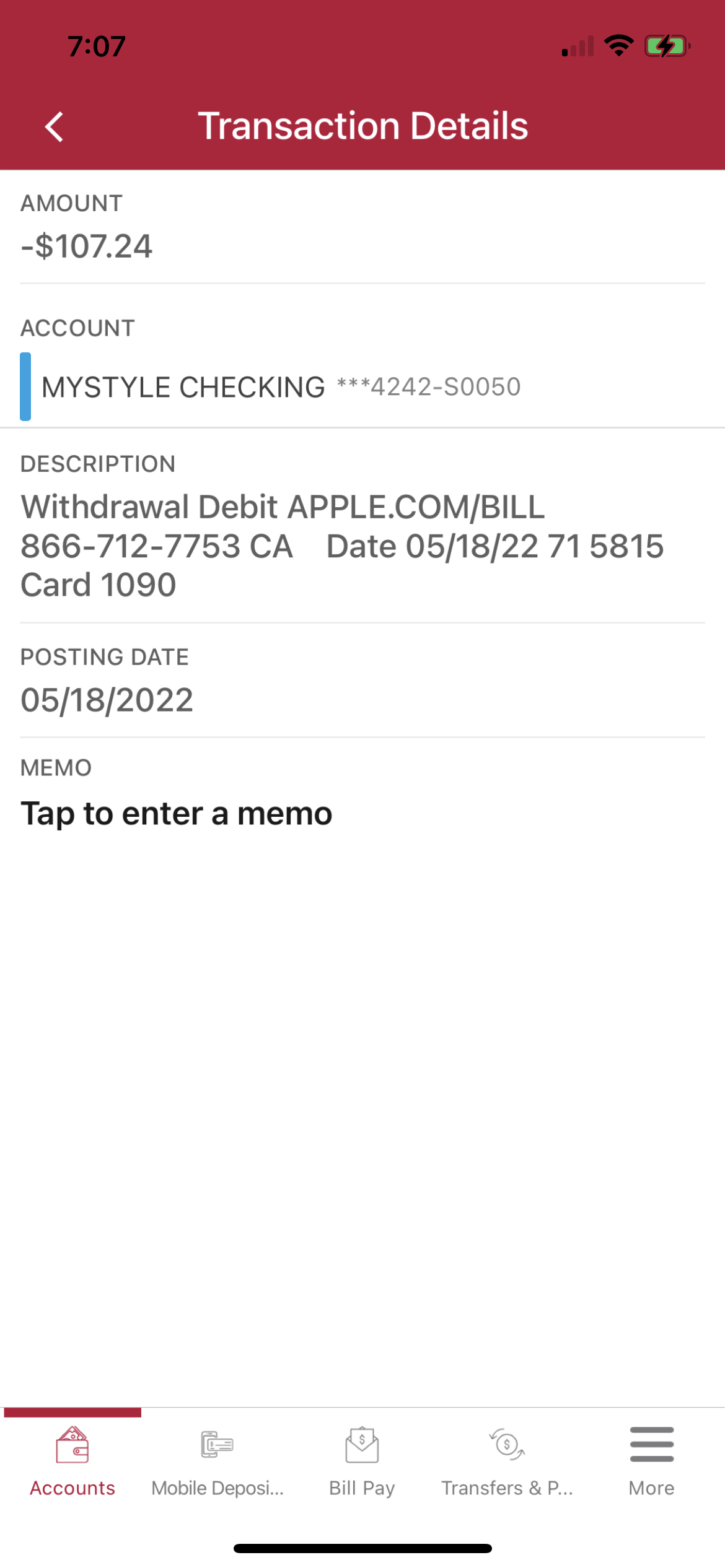
Task: Tap to enter a memo
Action: click(177, 814)
